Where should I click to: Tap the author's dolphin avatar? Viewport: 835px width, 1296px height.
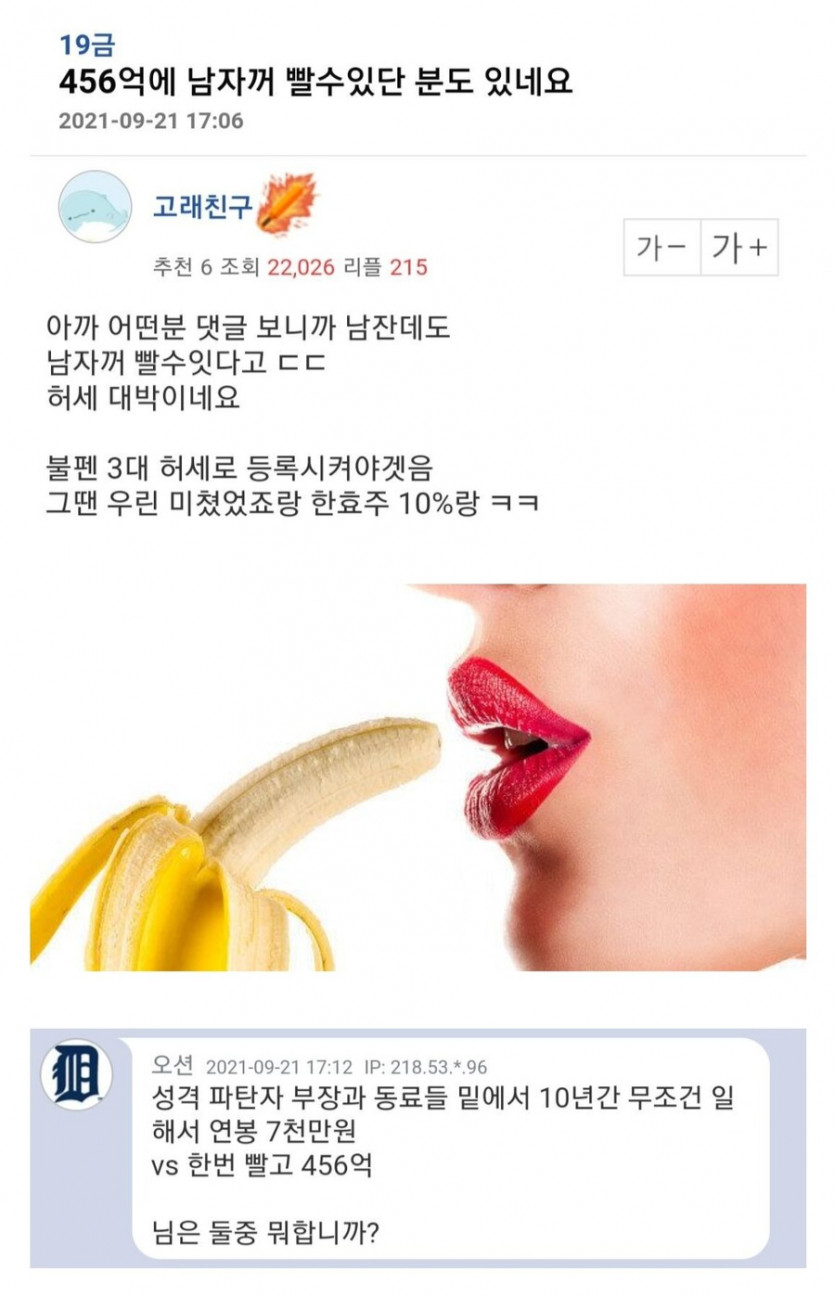pyautogui.click(x=96, y=207)
